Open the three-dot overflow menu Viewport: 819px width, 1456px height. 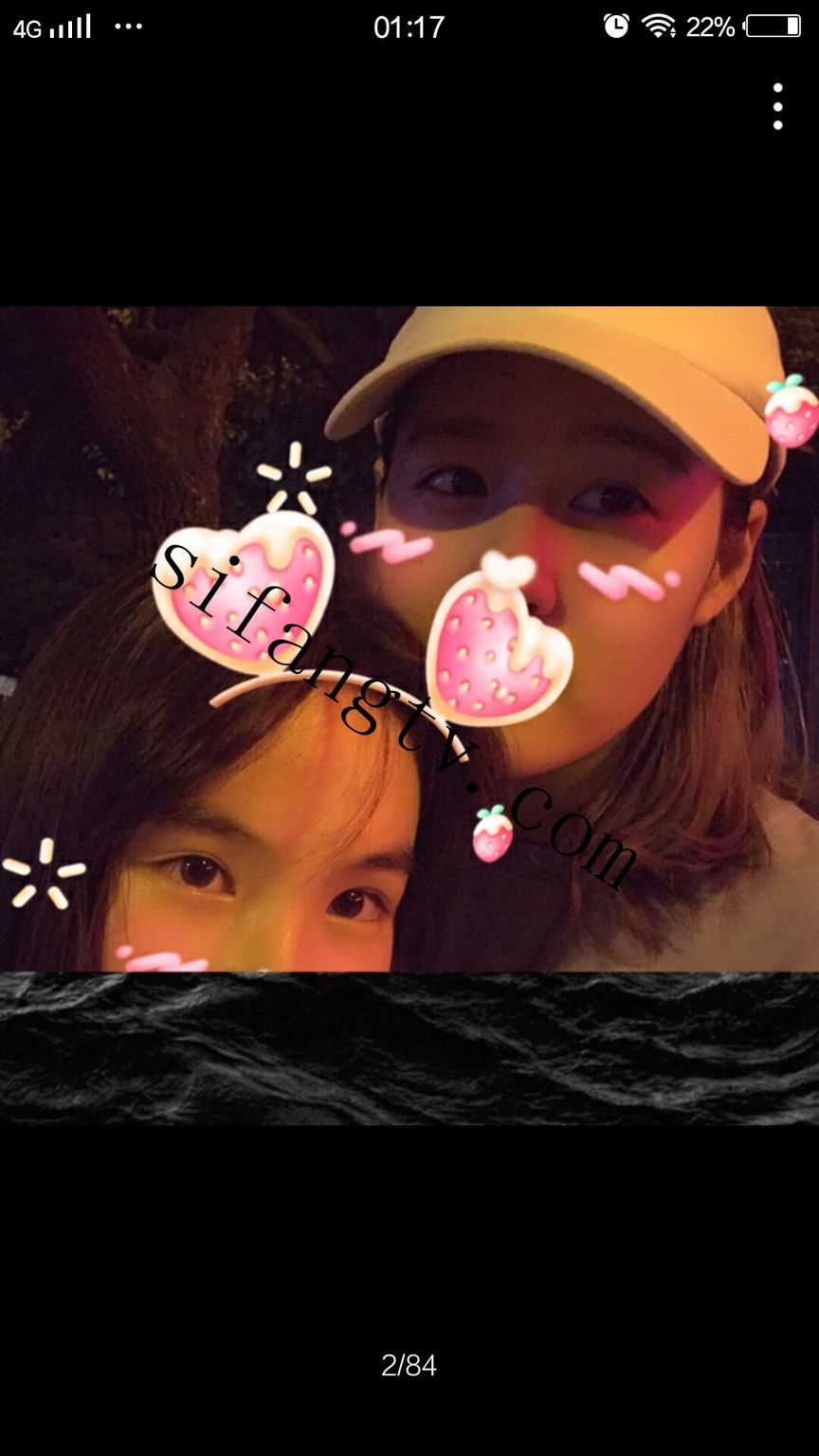777,106
